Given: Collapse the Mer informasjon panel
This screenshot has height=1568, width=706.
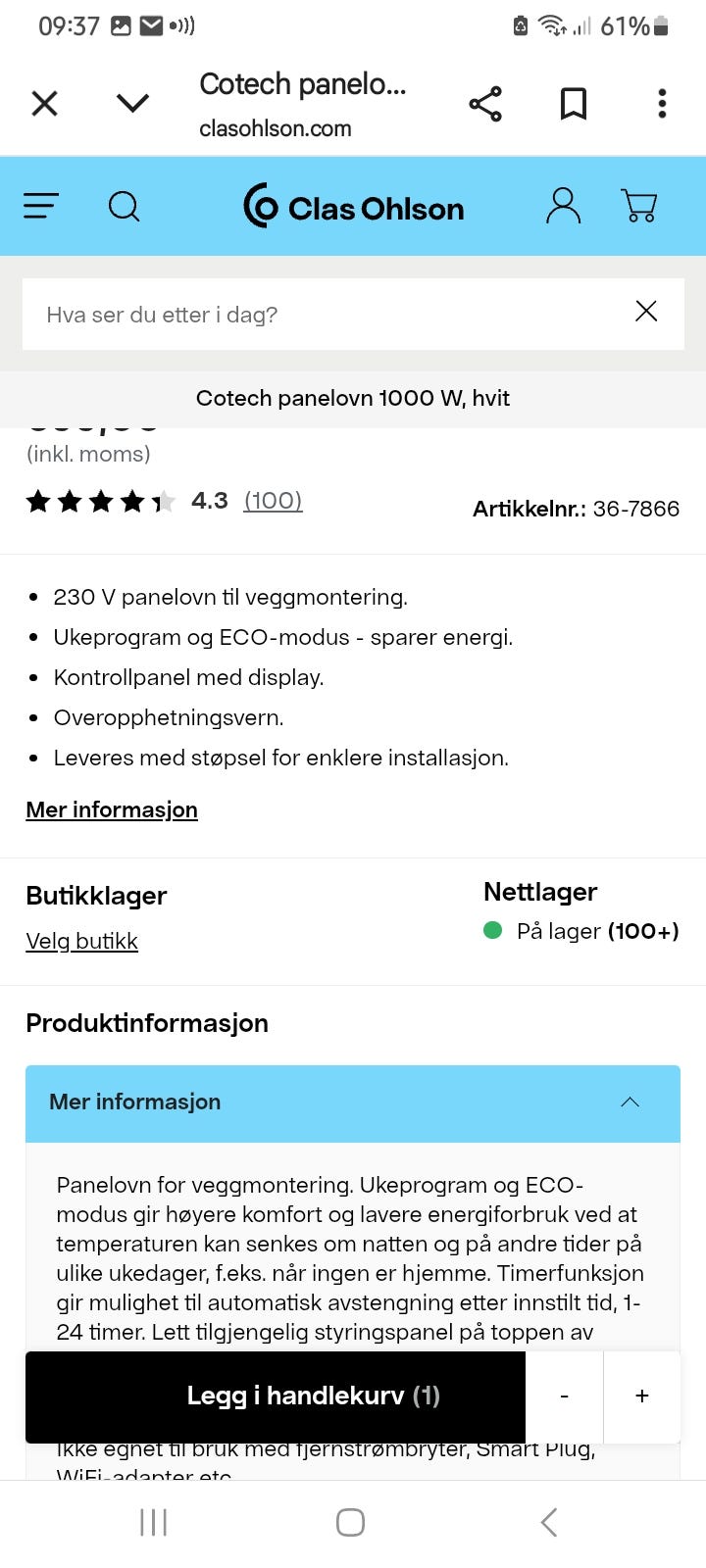Looking at the screenshot, I should (630, 1102).
